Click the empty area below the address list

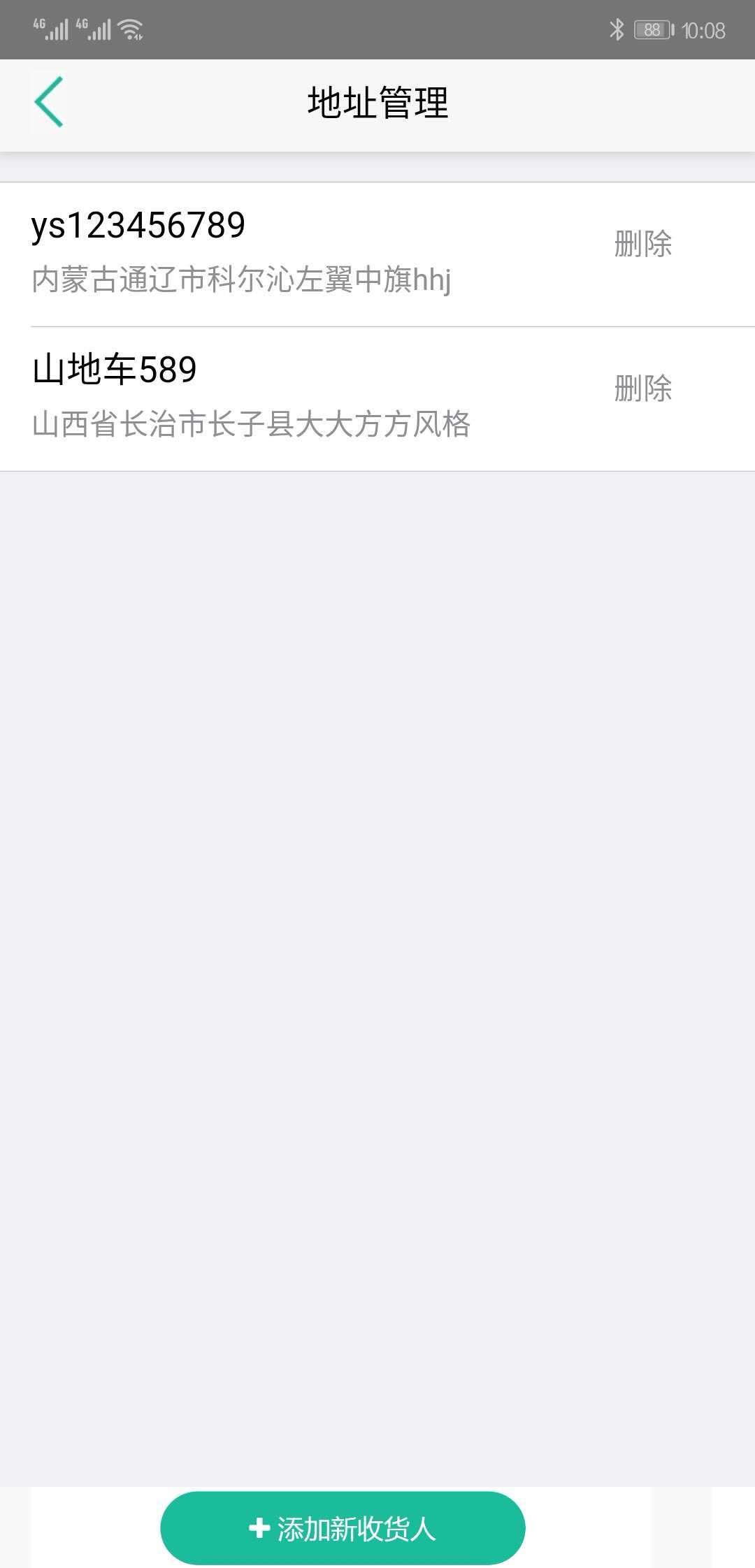click(x=377, y=908)
